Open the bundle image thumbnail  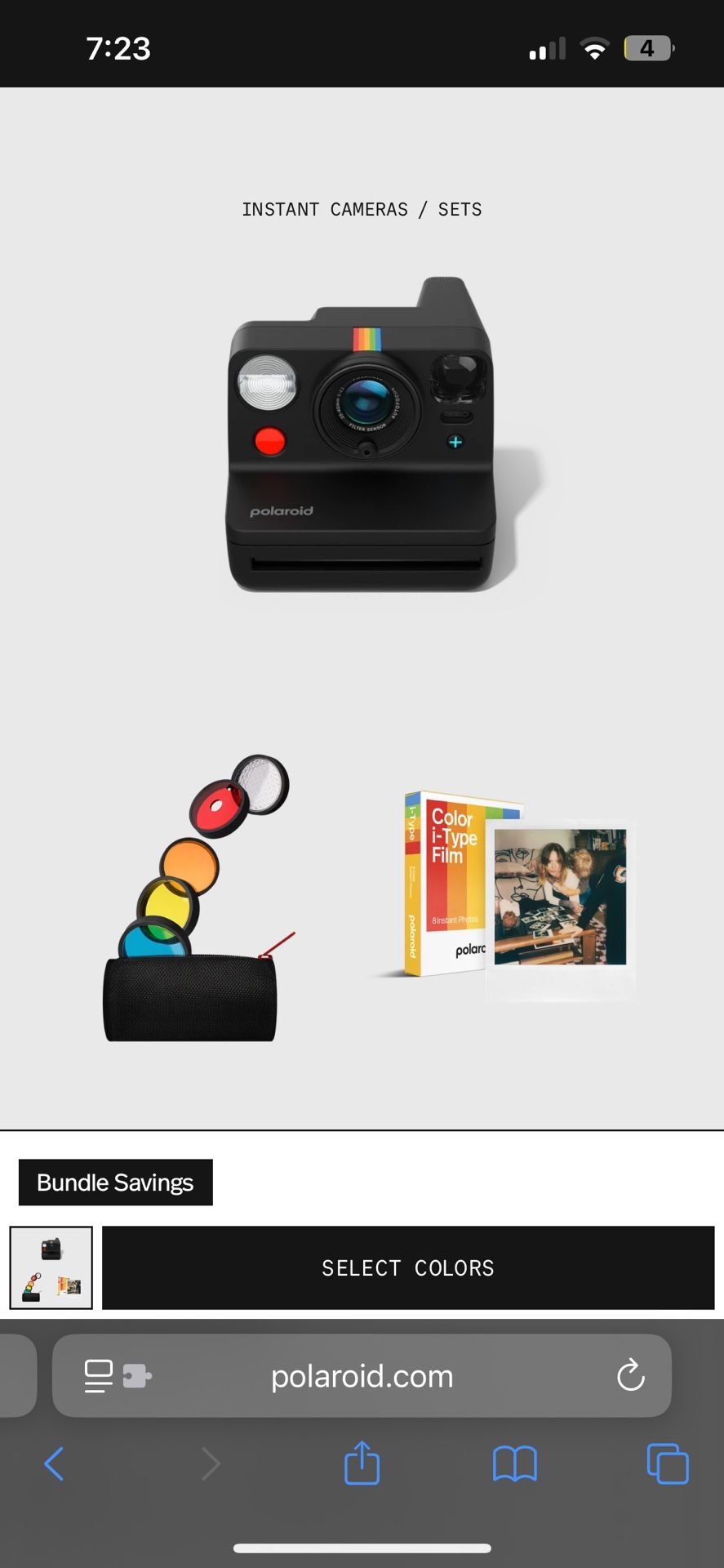point(51,1267)
